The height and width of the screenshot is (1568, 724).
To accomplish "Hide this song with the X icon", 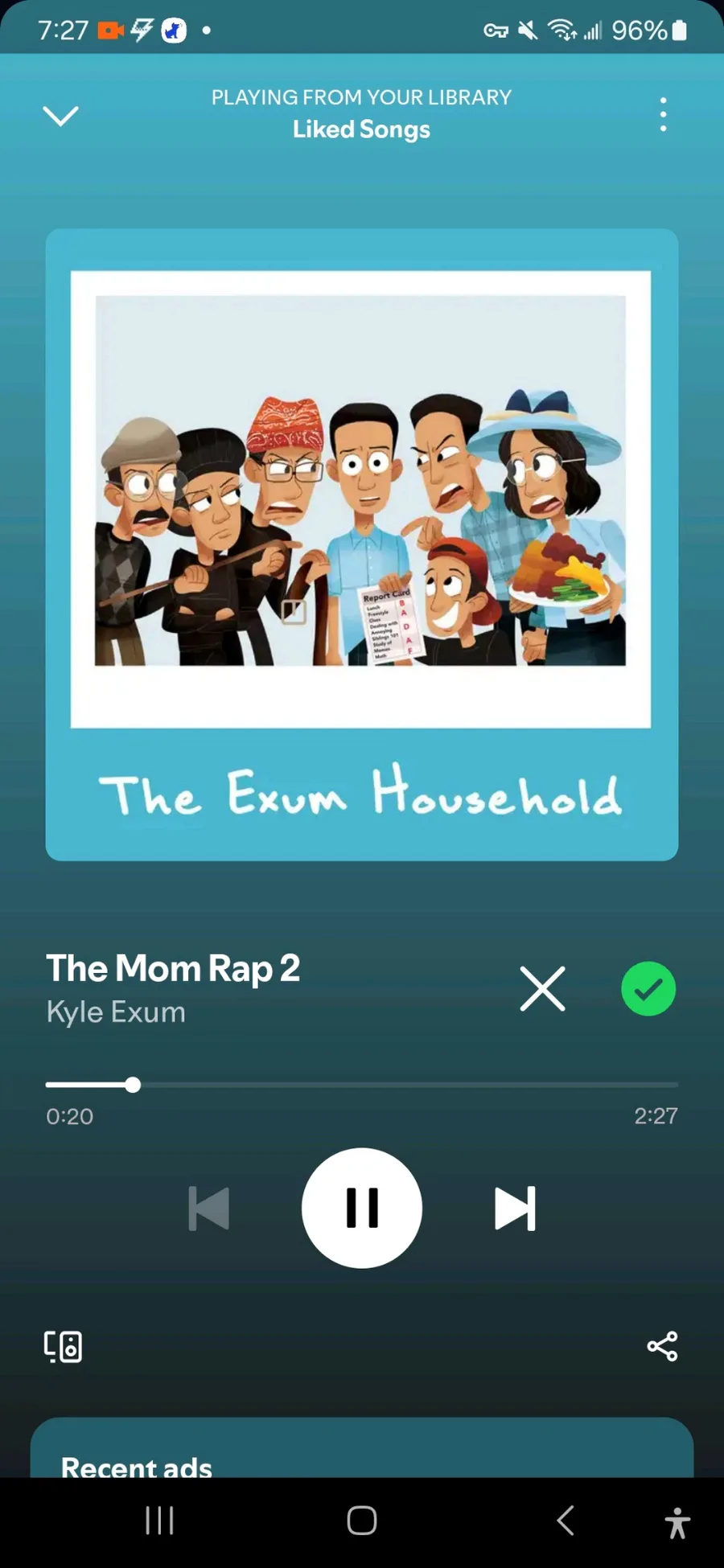I will pyautogui.click(x=542, y=988).
